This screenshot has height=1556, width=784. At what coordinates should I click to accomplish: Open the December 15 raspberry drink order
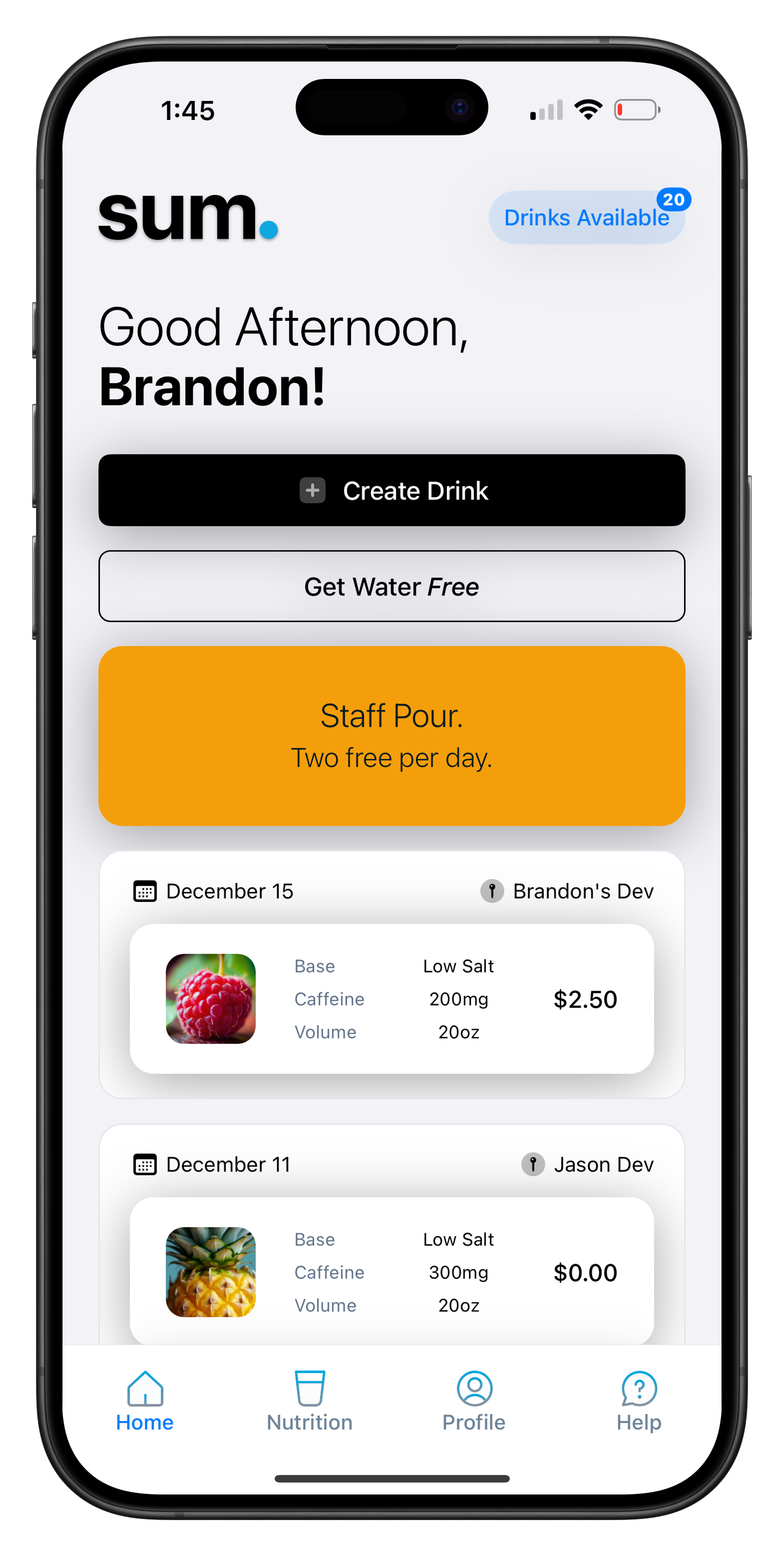tap(391, 998)
